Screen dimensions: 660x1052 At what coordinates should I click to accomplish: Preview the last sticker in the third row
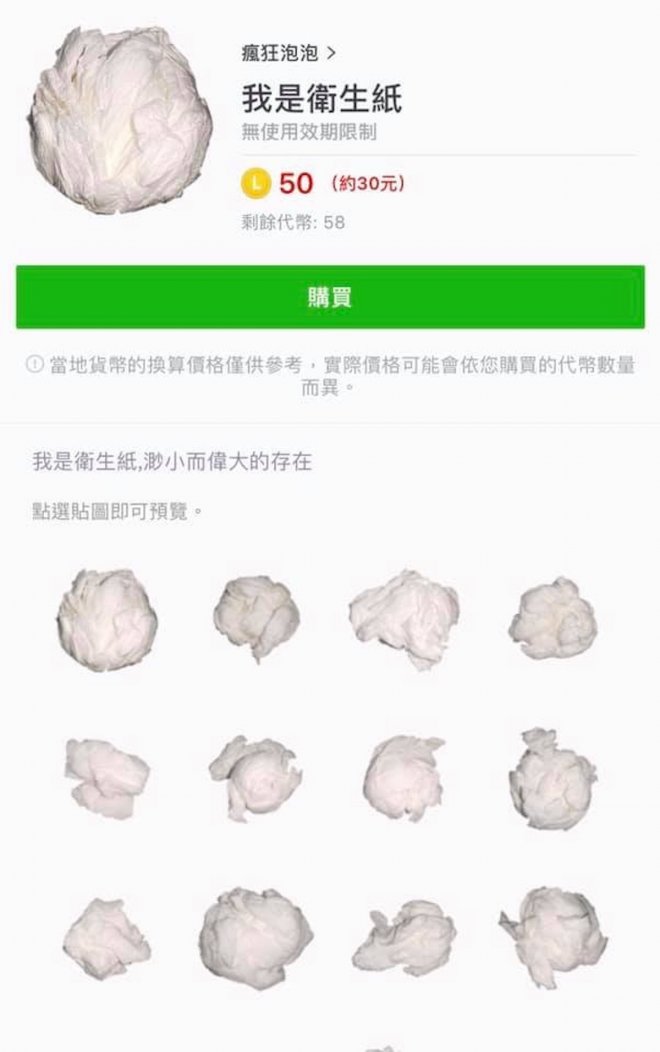553,934
